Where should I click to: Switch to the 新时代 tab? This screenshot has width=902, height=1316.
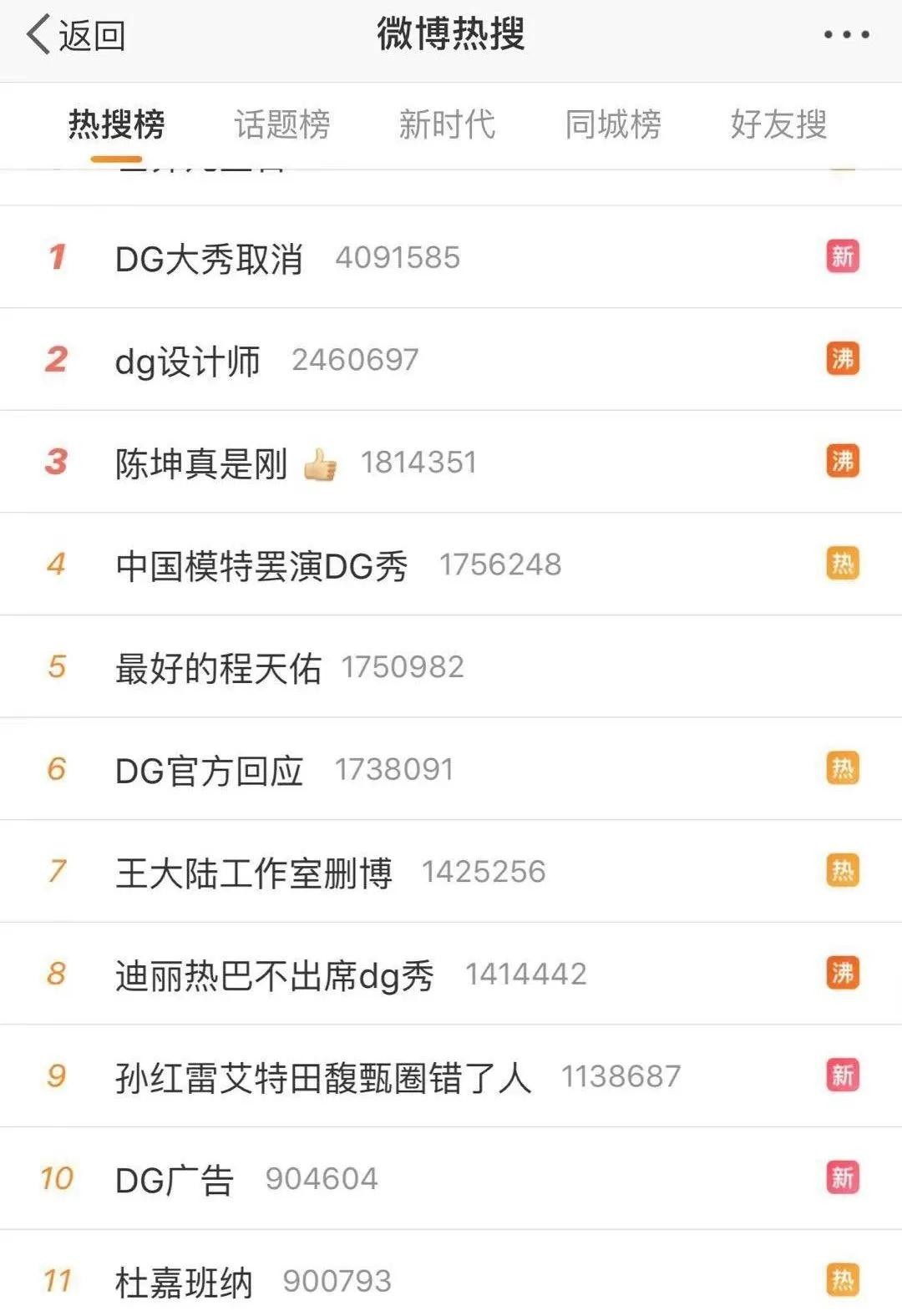pyautogui.click(x=447, y=124)
